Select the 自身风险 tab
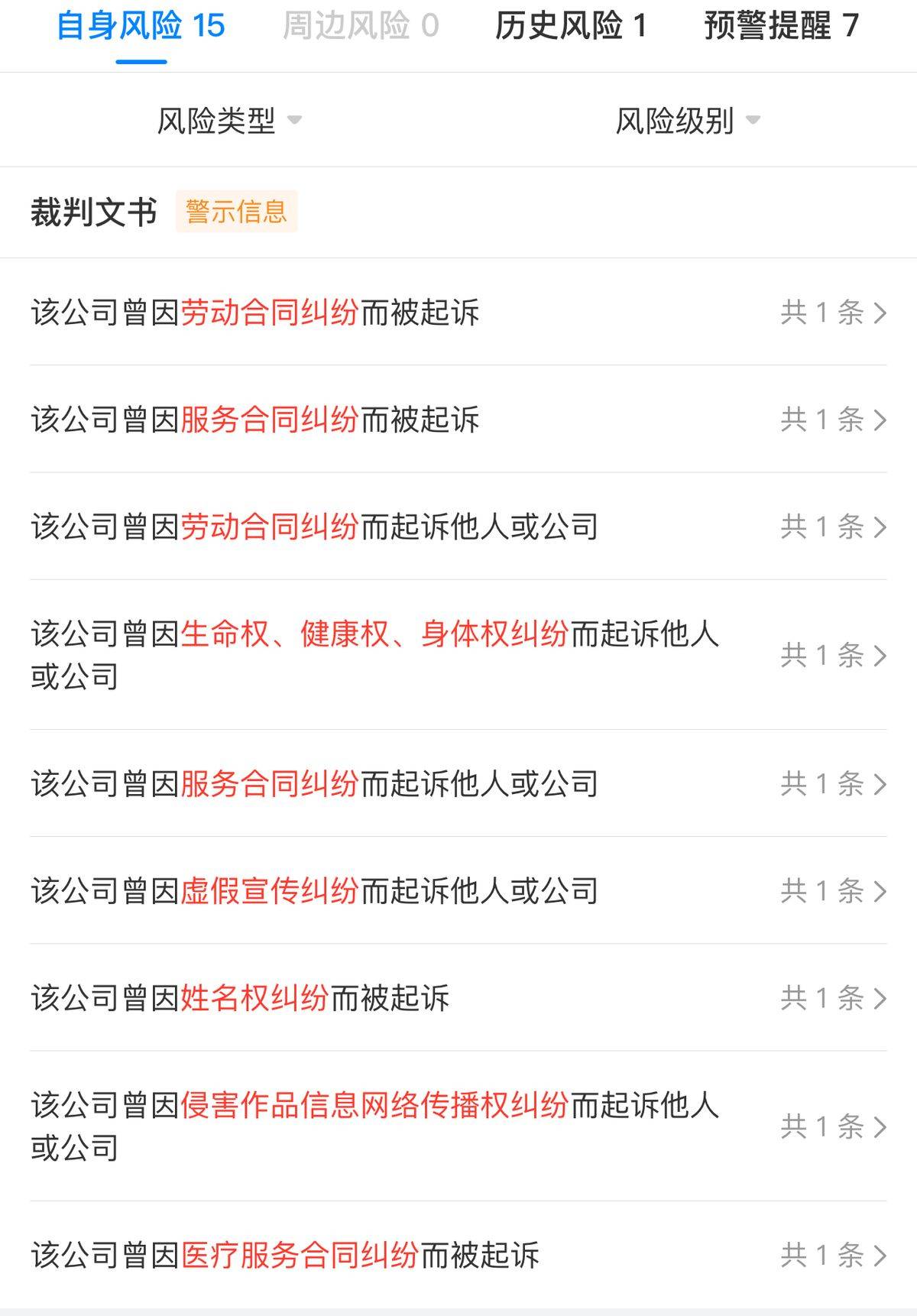Viewport: 917px width, 1316px height. [141, 28]
